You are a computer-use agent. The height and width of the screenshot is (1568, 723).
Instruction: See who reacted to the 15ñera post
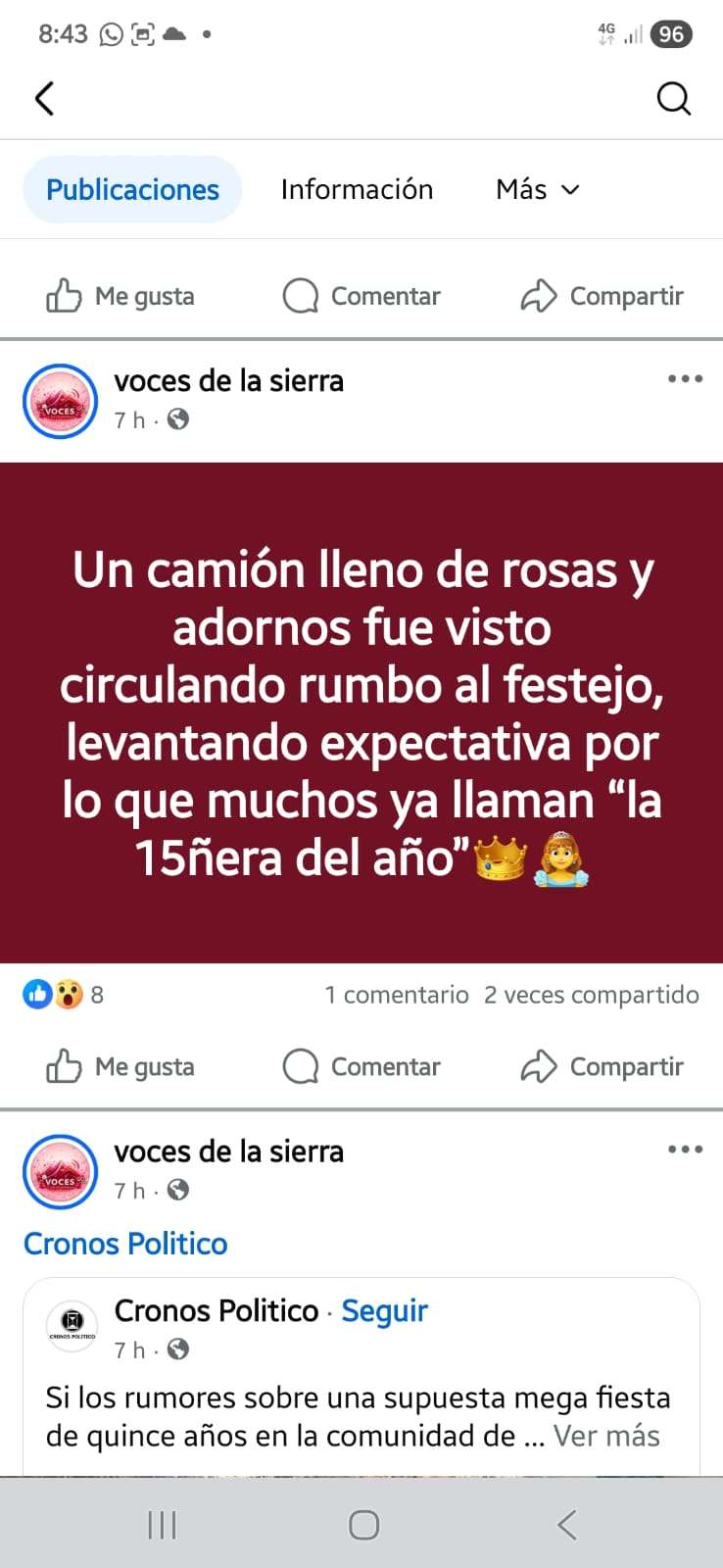point(63,995)
